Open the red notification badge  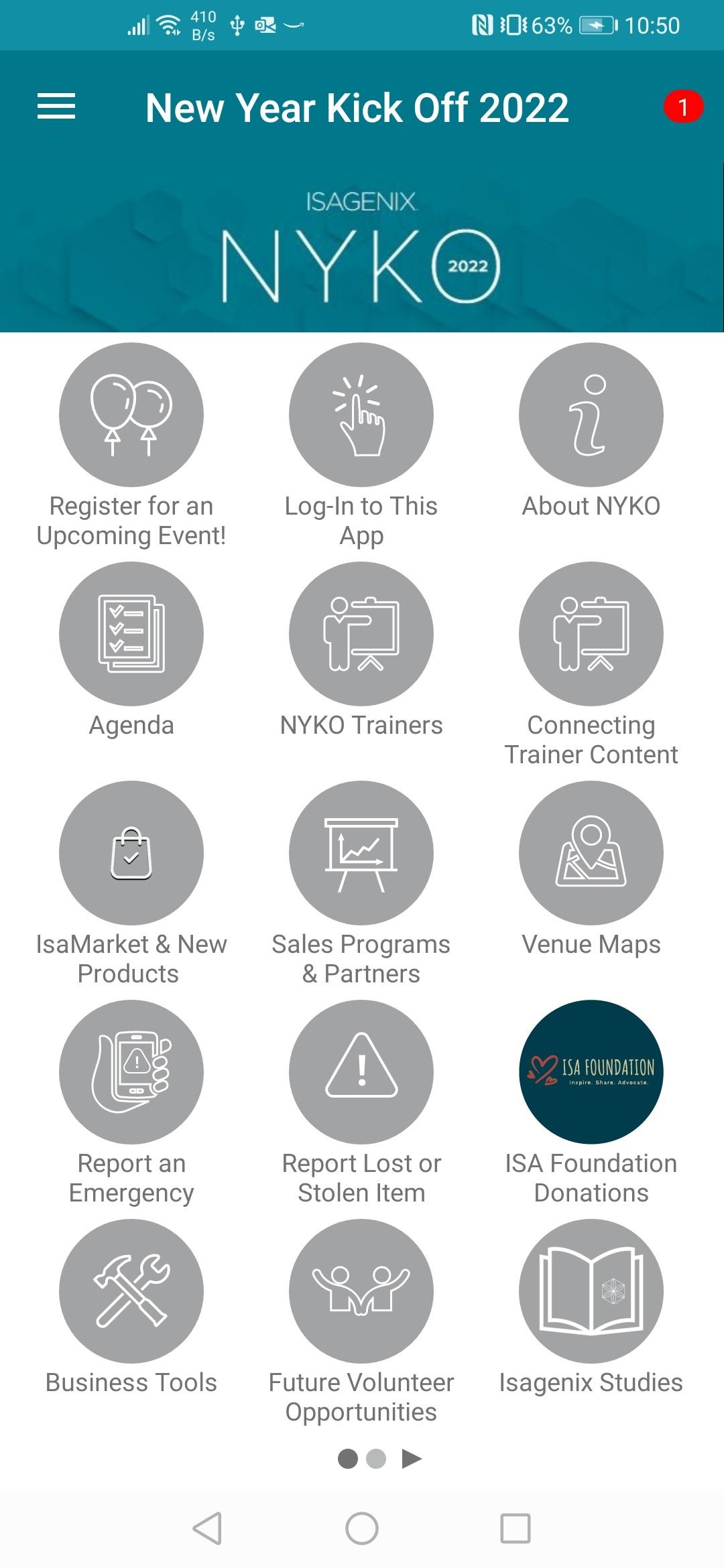(682, 107)
